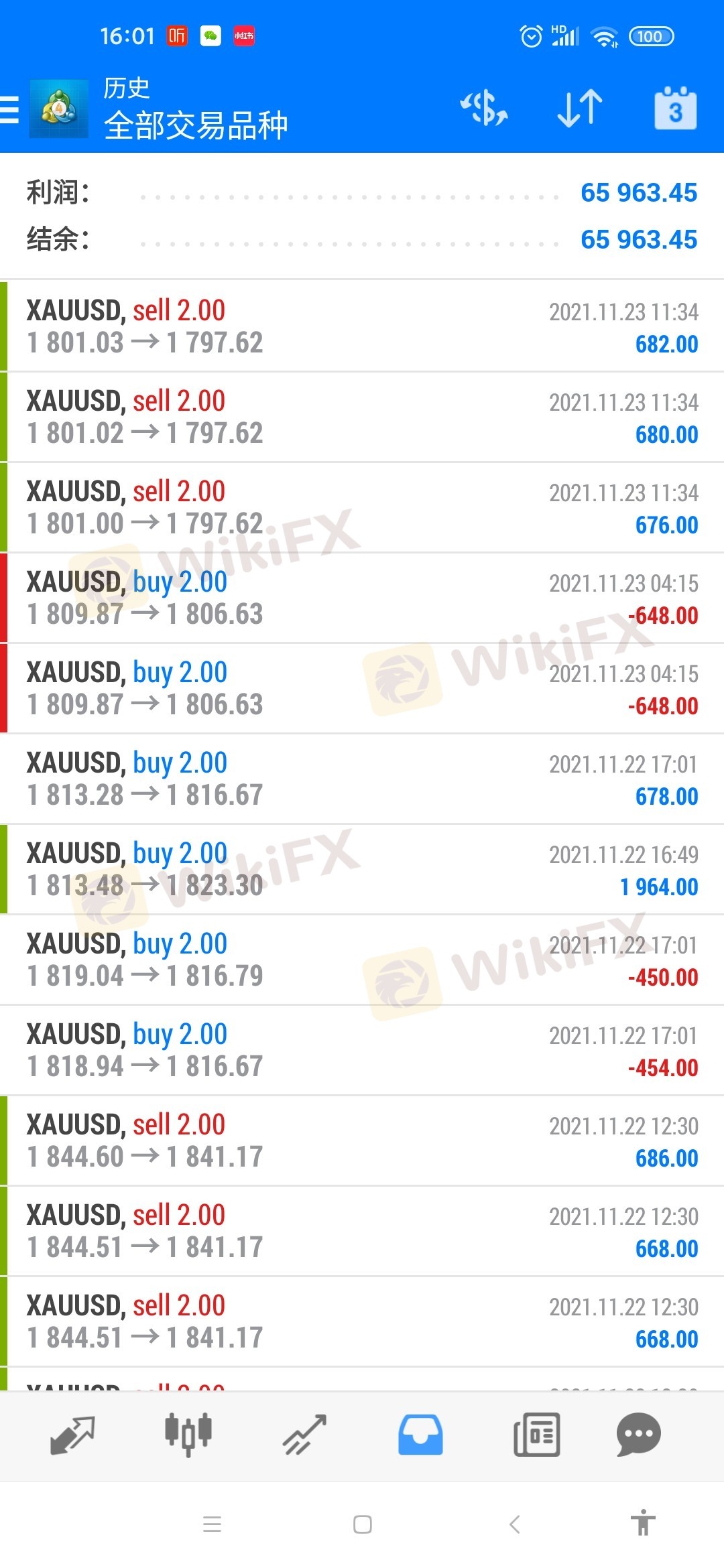Select the History inbox tab

[420, 1435]
